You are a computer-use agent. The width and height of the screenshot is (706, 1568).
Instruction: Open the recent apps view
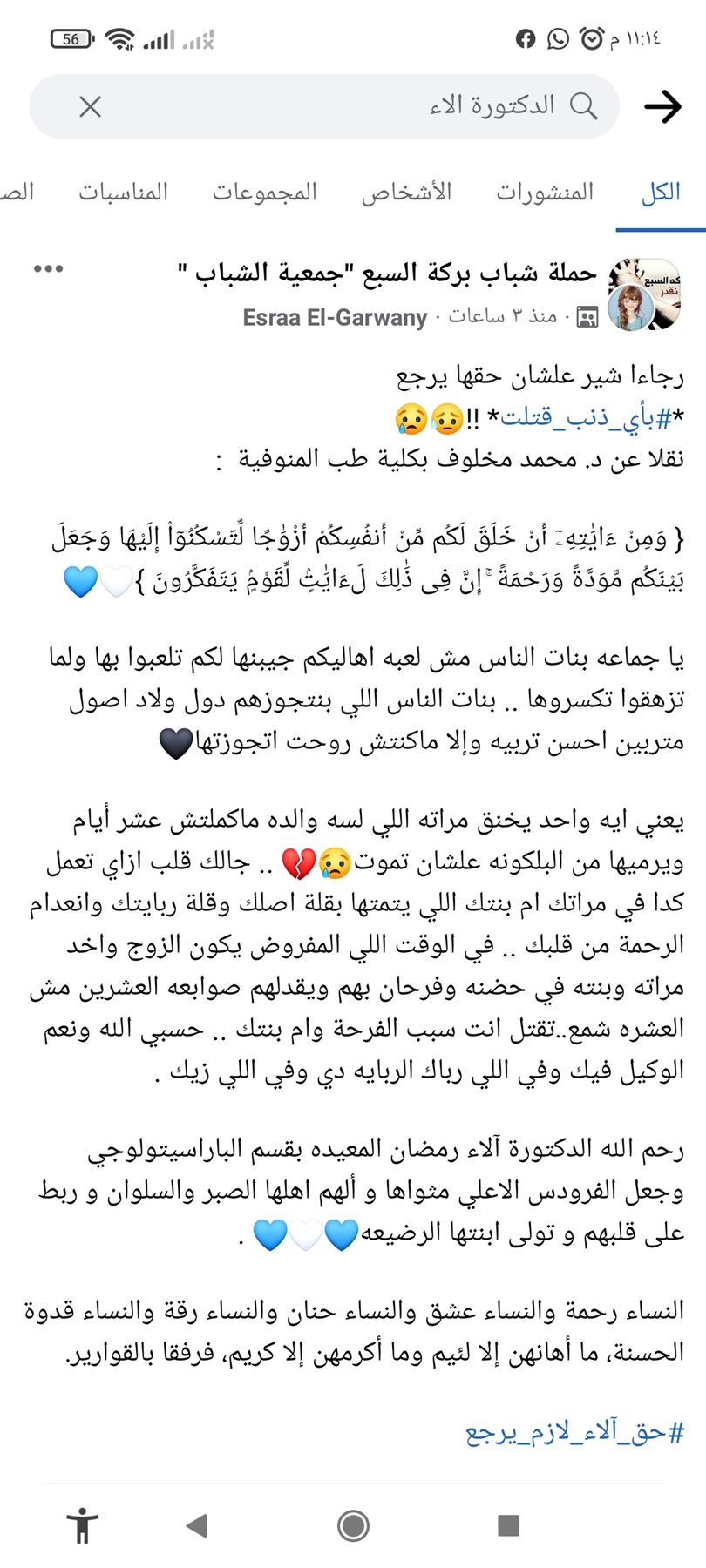coord(508,1525)
